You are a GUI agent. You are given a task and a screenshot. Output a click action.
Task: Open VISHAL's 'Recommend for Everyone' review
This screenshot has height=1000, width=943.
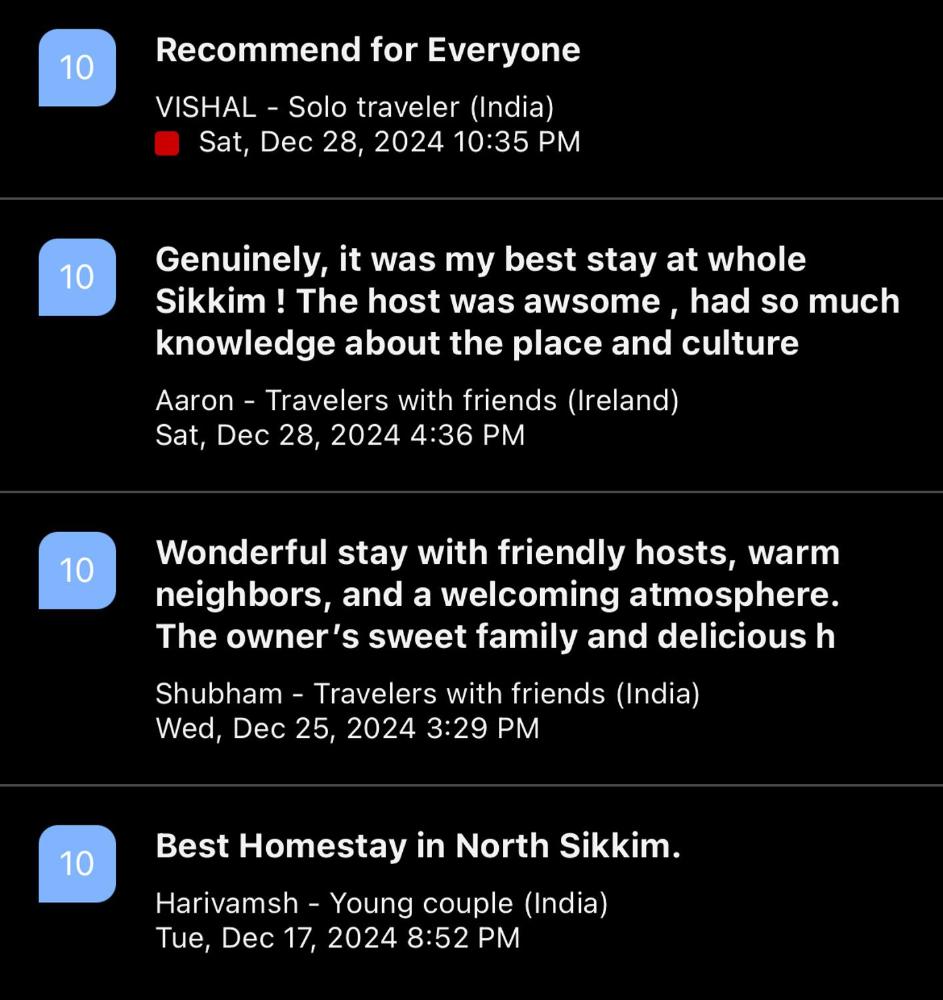click(x=368, y=52)
